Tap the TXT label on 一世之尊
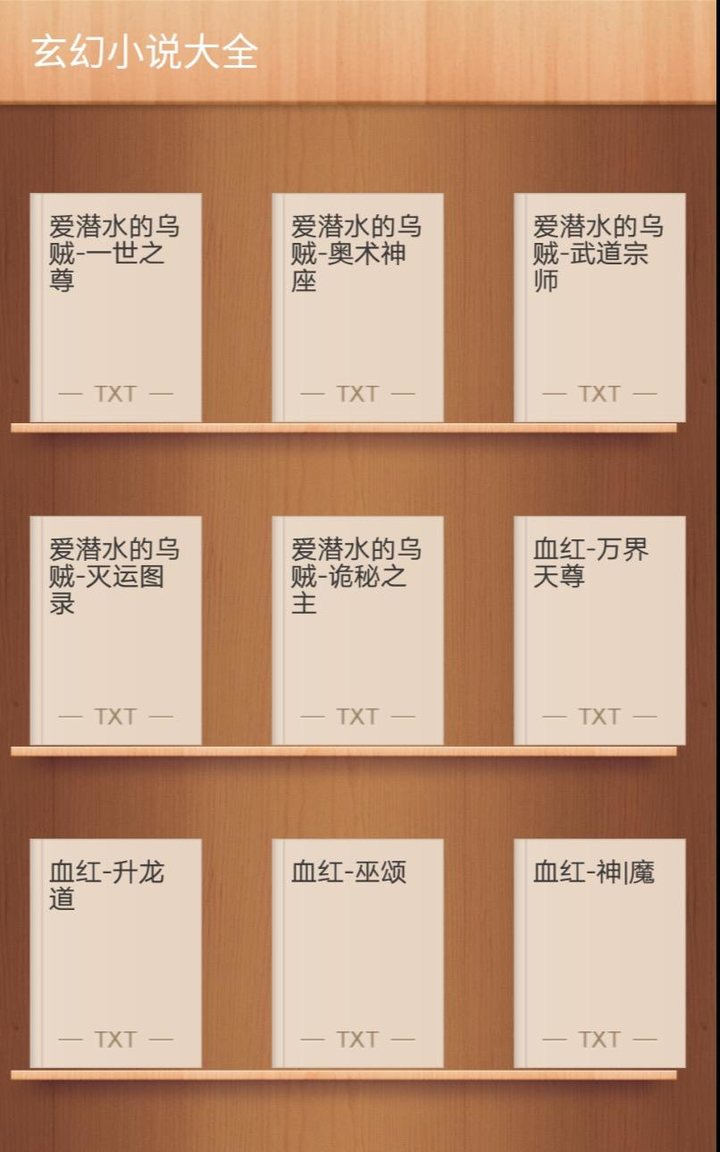720x1152 pixels. click(115, 394)
